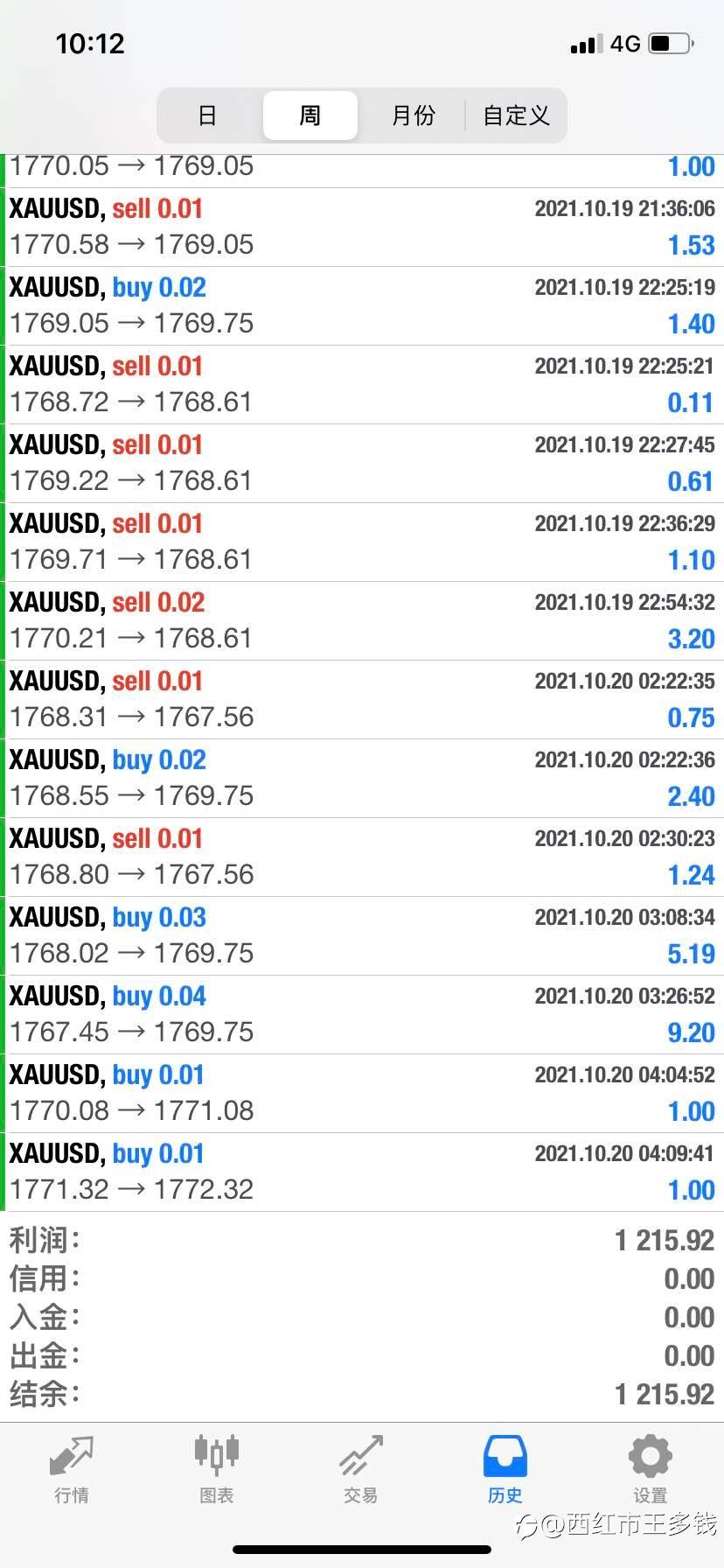This screenshot has width=724, height=1568.
Task: Open the 历史 history tab
Action: pos(505,1469)
